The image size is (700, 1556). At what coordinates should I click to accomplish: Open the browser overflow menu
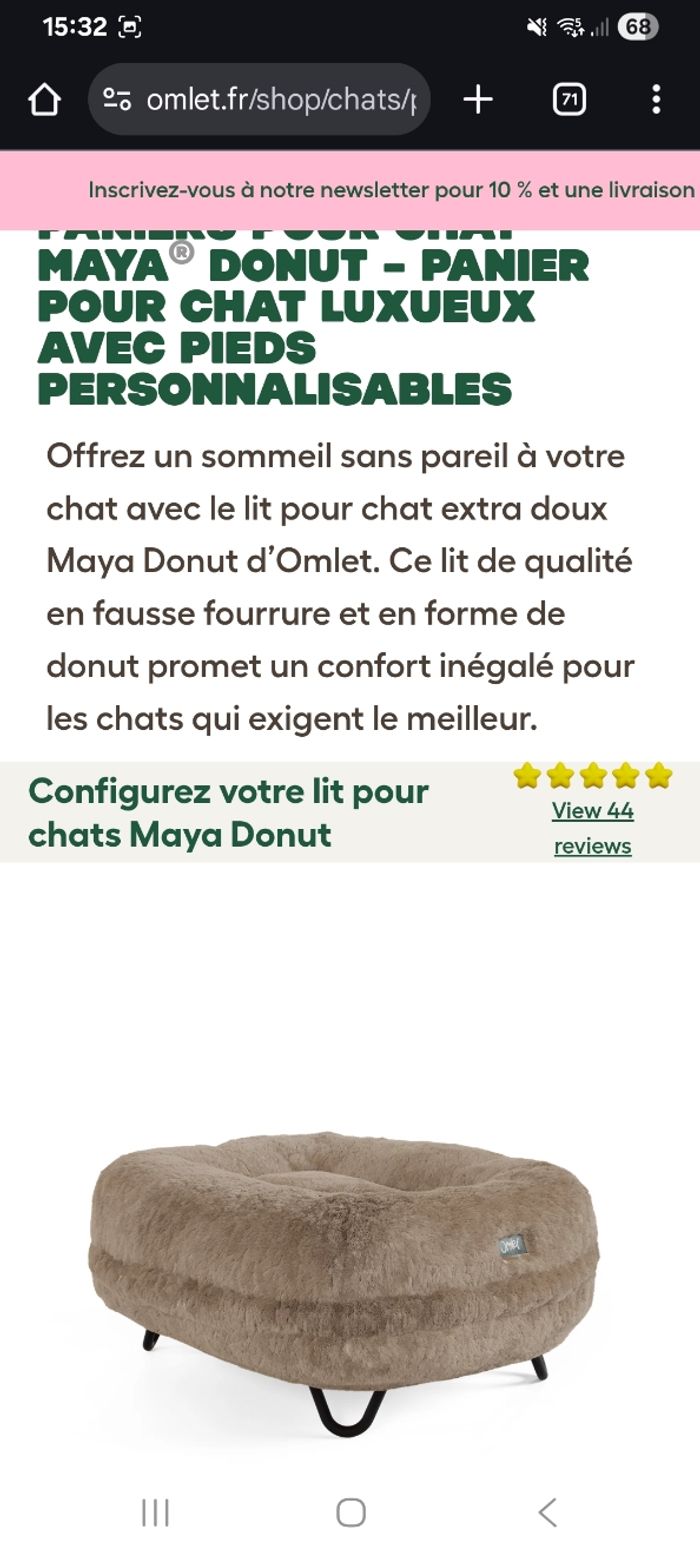pos(656,99)
